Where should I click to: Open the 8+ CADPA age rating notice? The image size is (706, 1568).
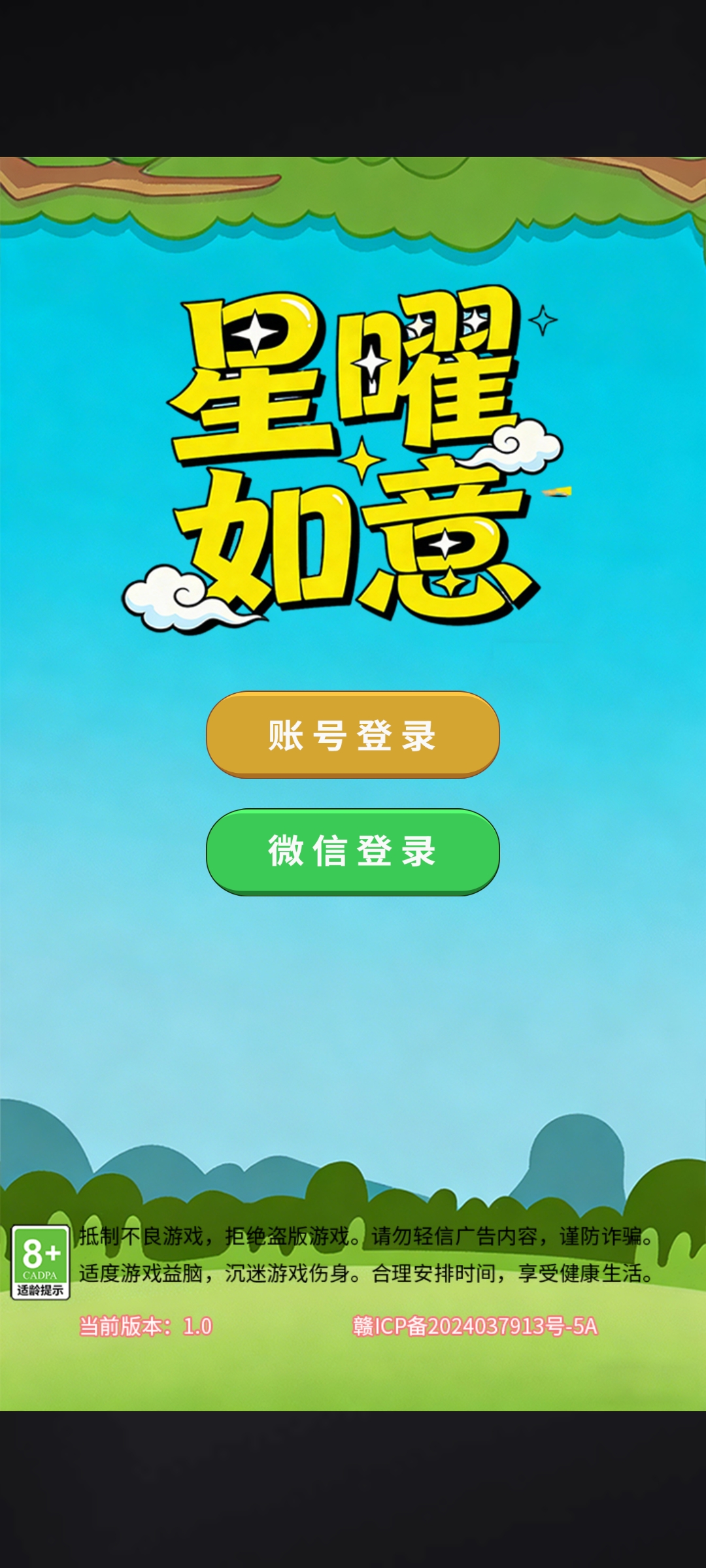41,1262
